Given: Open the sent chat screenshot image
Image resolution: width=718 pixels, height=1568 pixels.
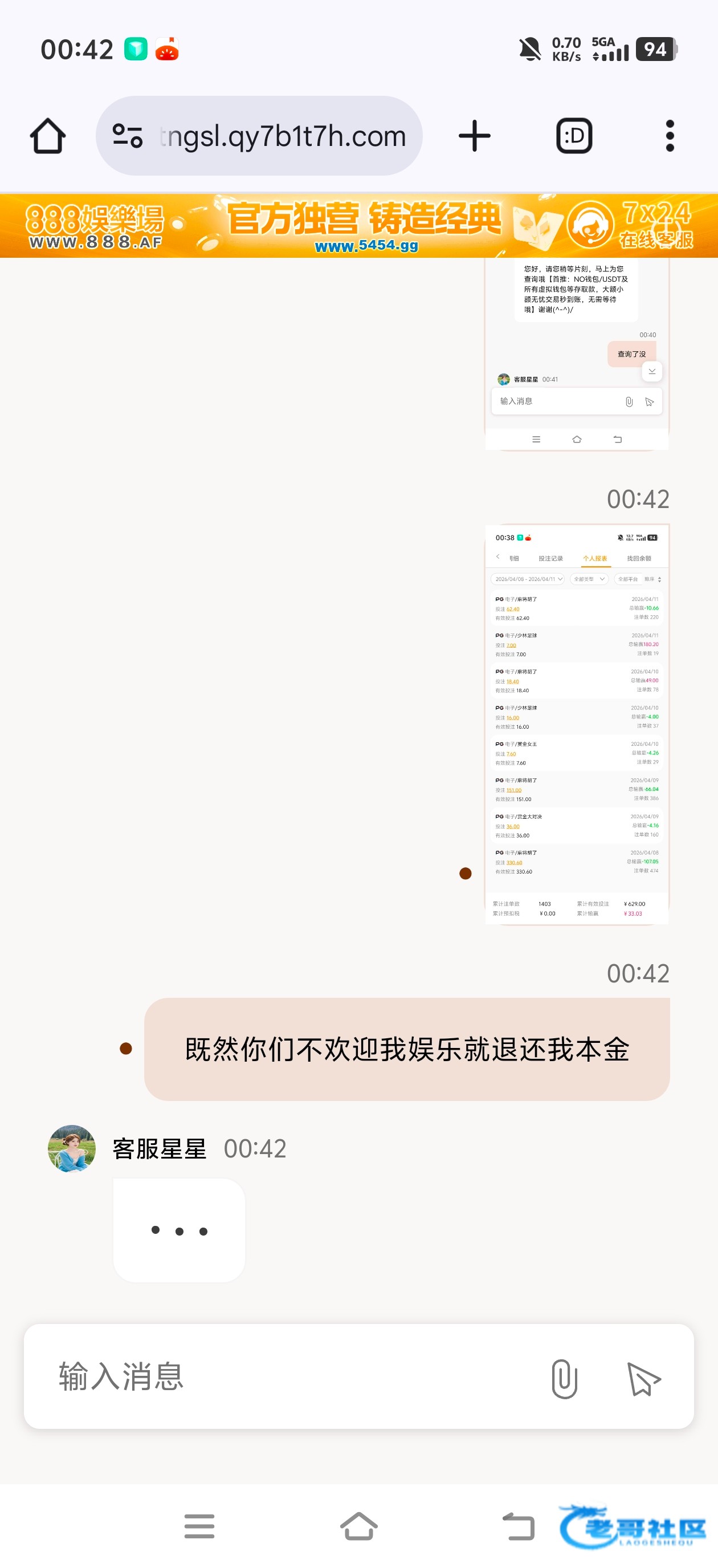Looking at the screenshot, I should click(x=576, y=354).
